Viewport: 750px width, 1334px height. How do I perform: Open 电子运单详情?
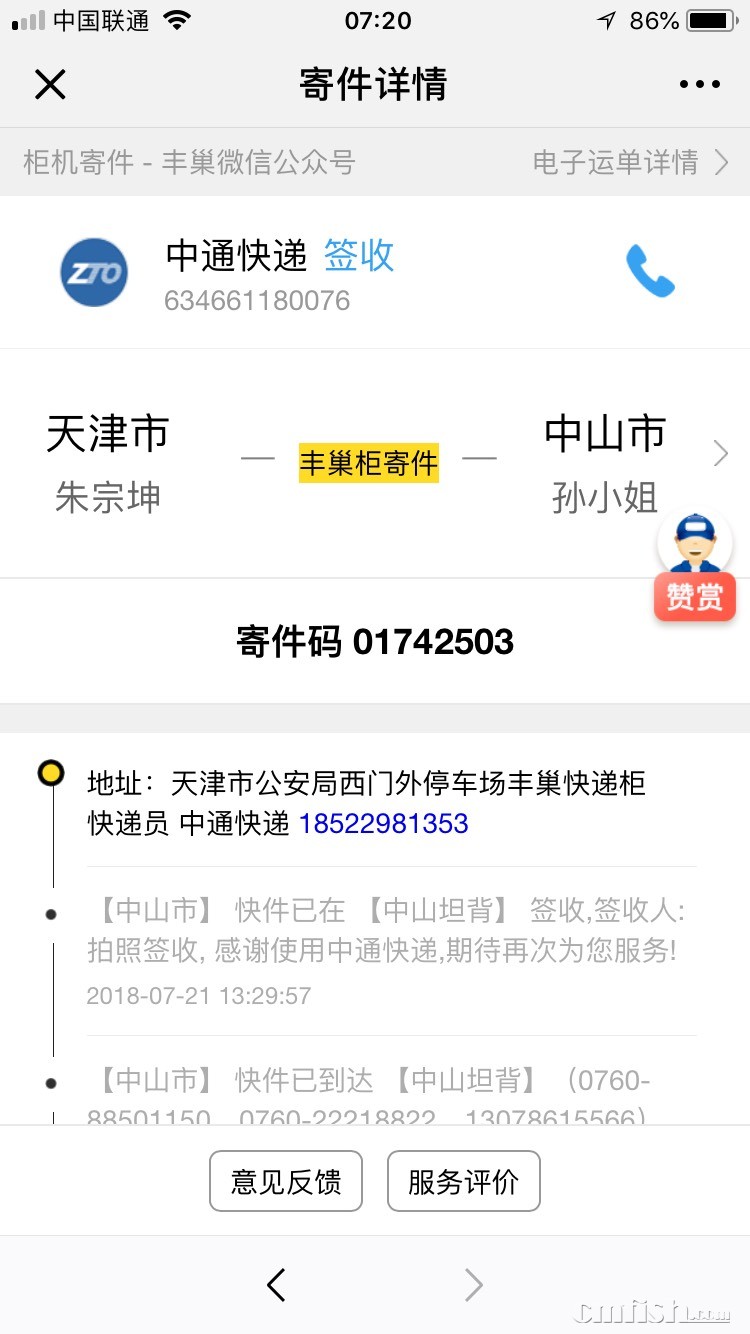[x=630, y=163]
